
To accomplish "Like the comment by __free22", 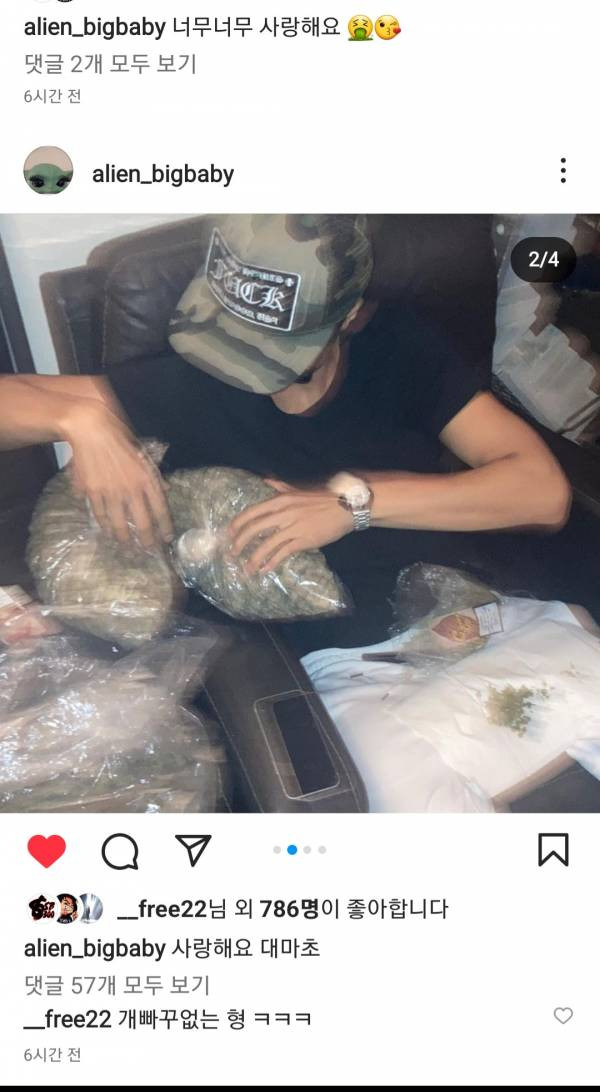I will click(563, 1016).
